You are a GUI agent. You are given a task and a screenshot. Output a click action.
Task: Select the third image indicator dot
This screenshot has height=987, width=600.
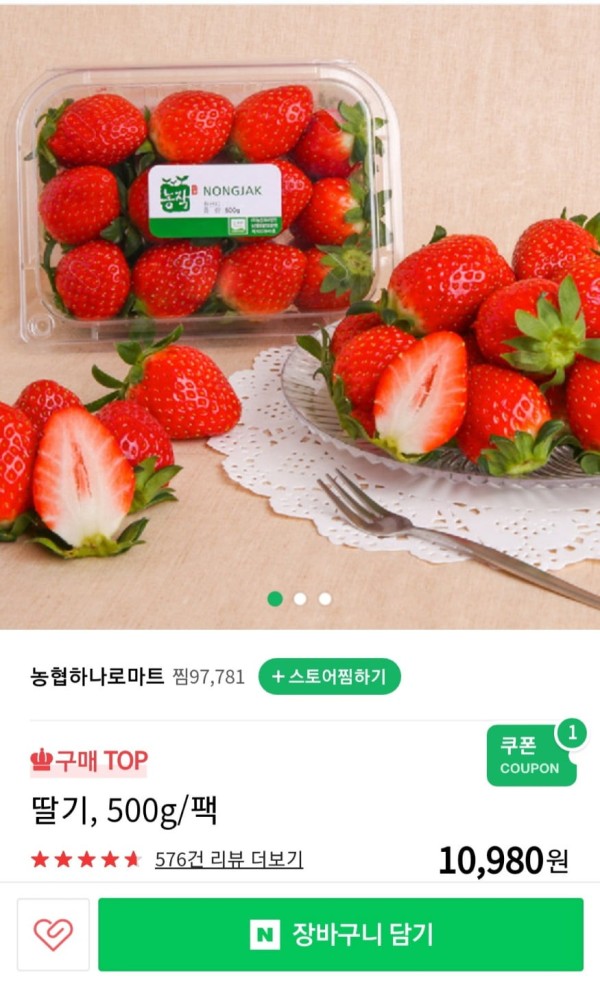(325, 599)
